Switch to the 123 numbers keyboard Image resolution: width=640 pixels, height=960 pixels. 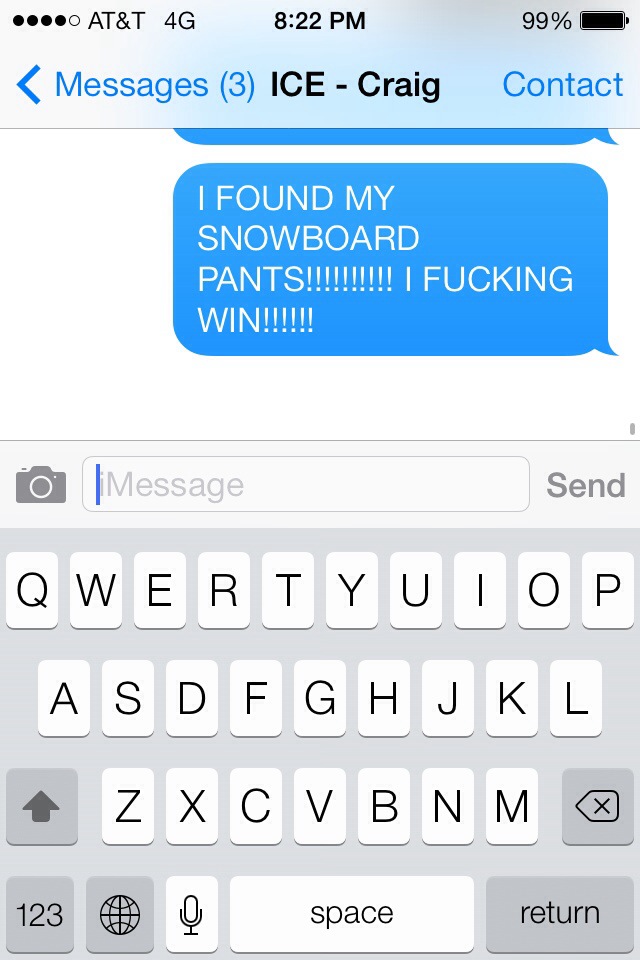(40, 913)
